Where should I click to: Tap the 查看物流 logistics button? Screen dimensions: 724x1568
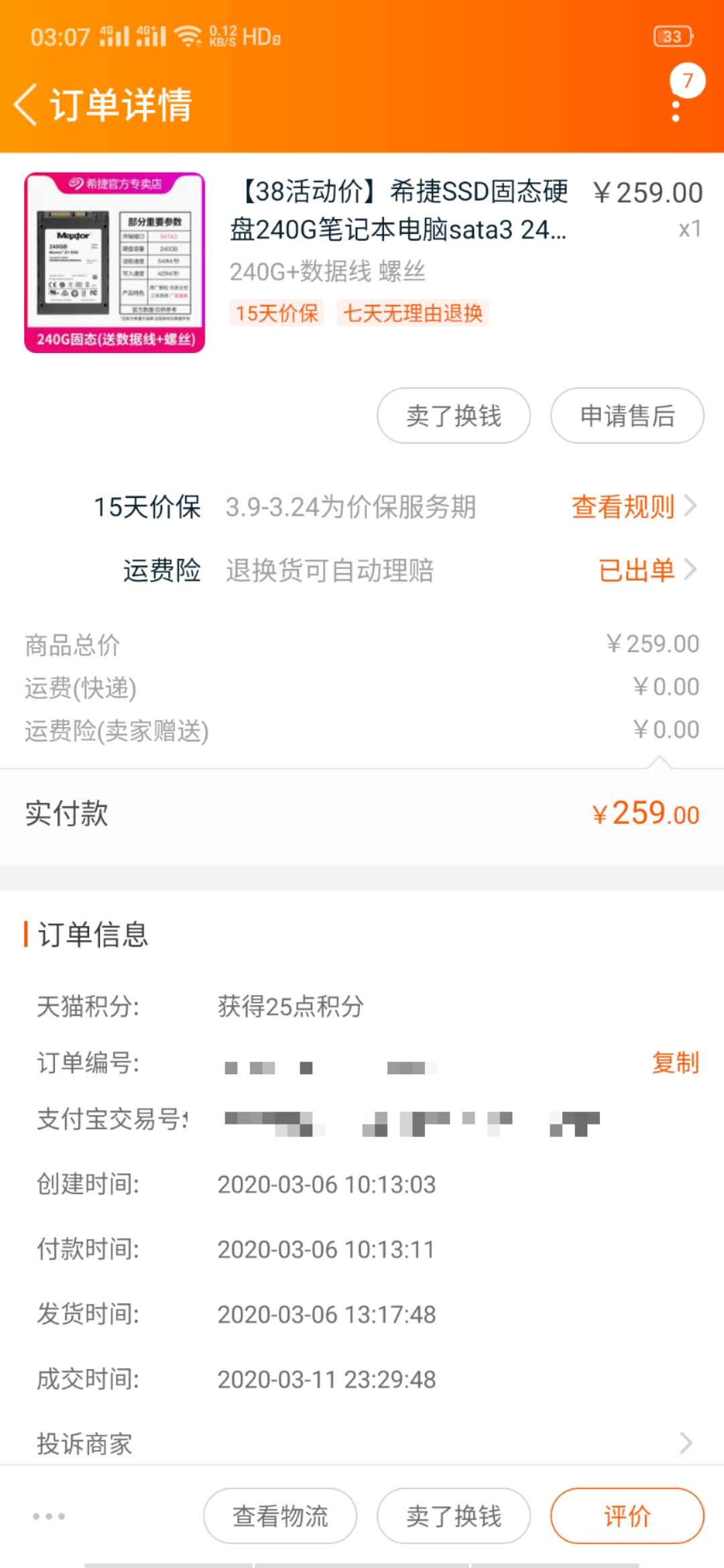click(279, 1516)
